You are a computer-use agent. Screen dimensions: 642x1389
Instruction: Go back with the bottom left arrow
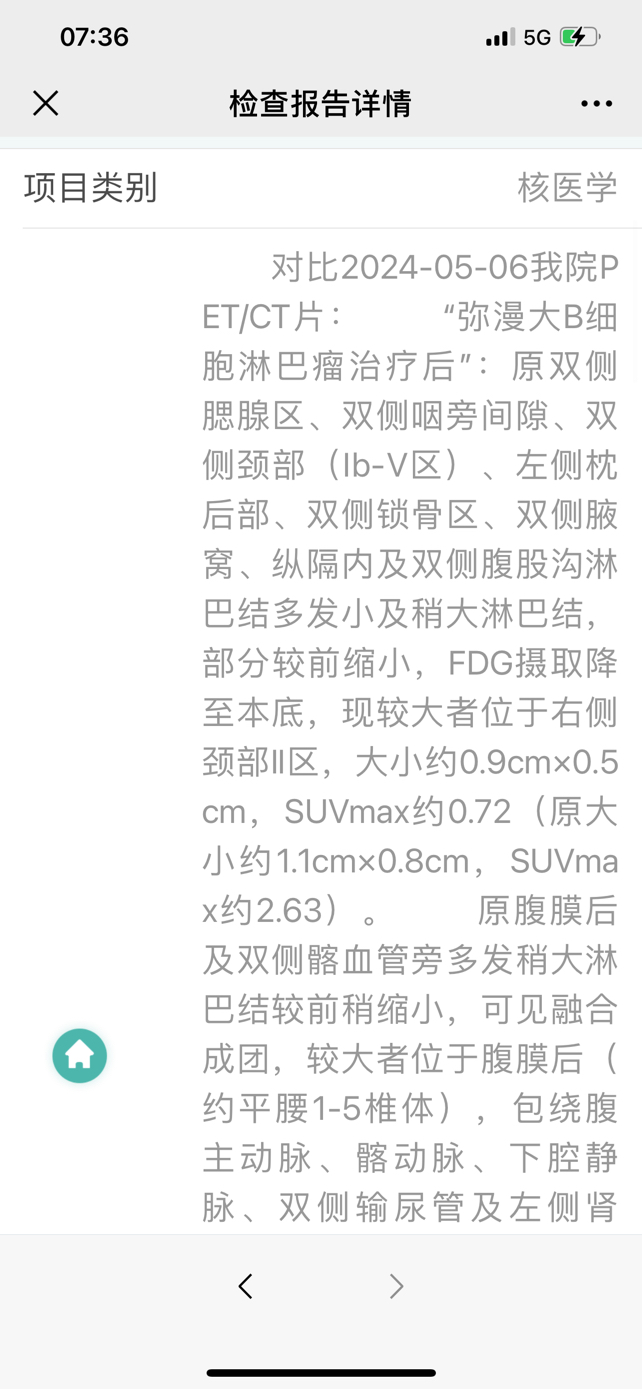click(x=246, y=1286)
